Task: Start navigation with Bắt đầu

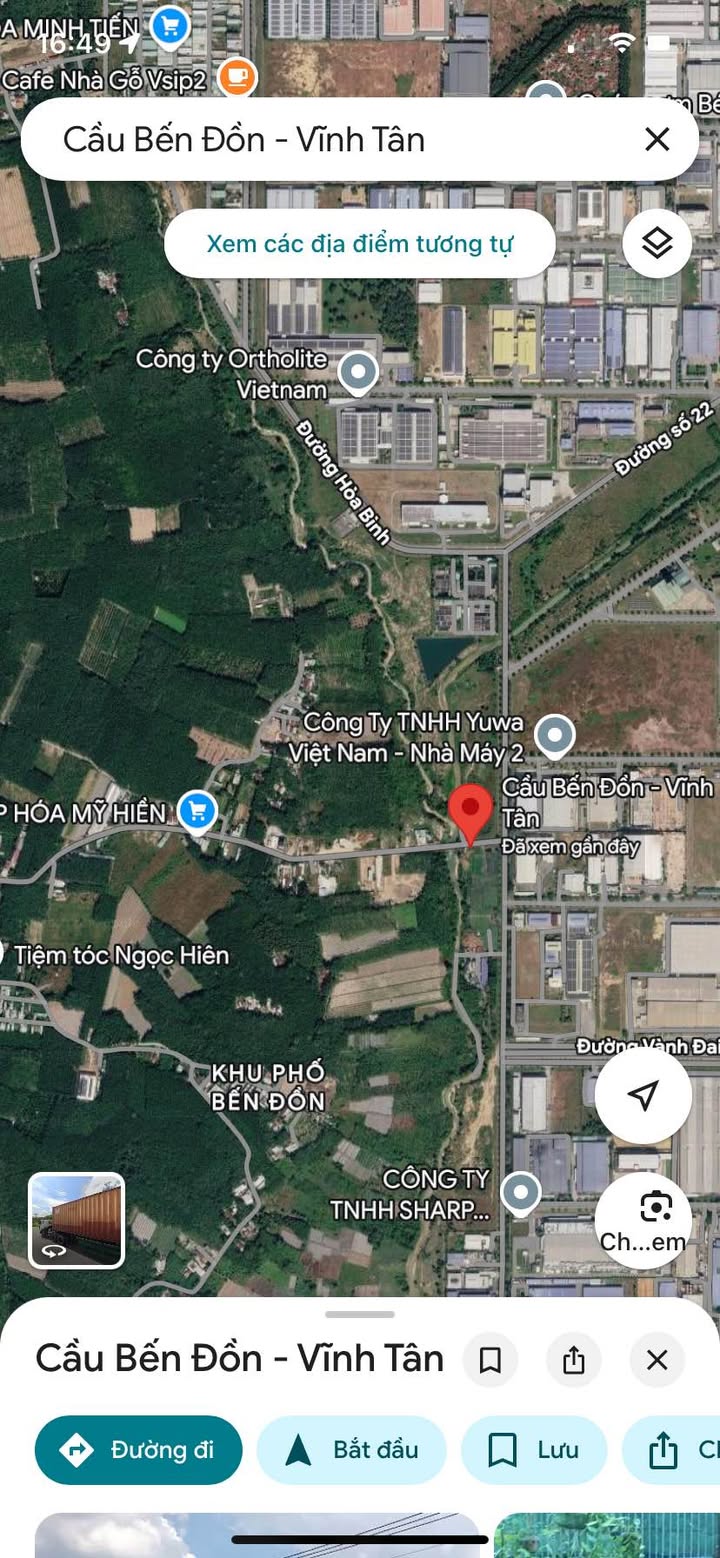Action: tap(351, 1450)
